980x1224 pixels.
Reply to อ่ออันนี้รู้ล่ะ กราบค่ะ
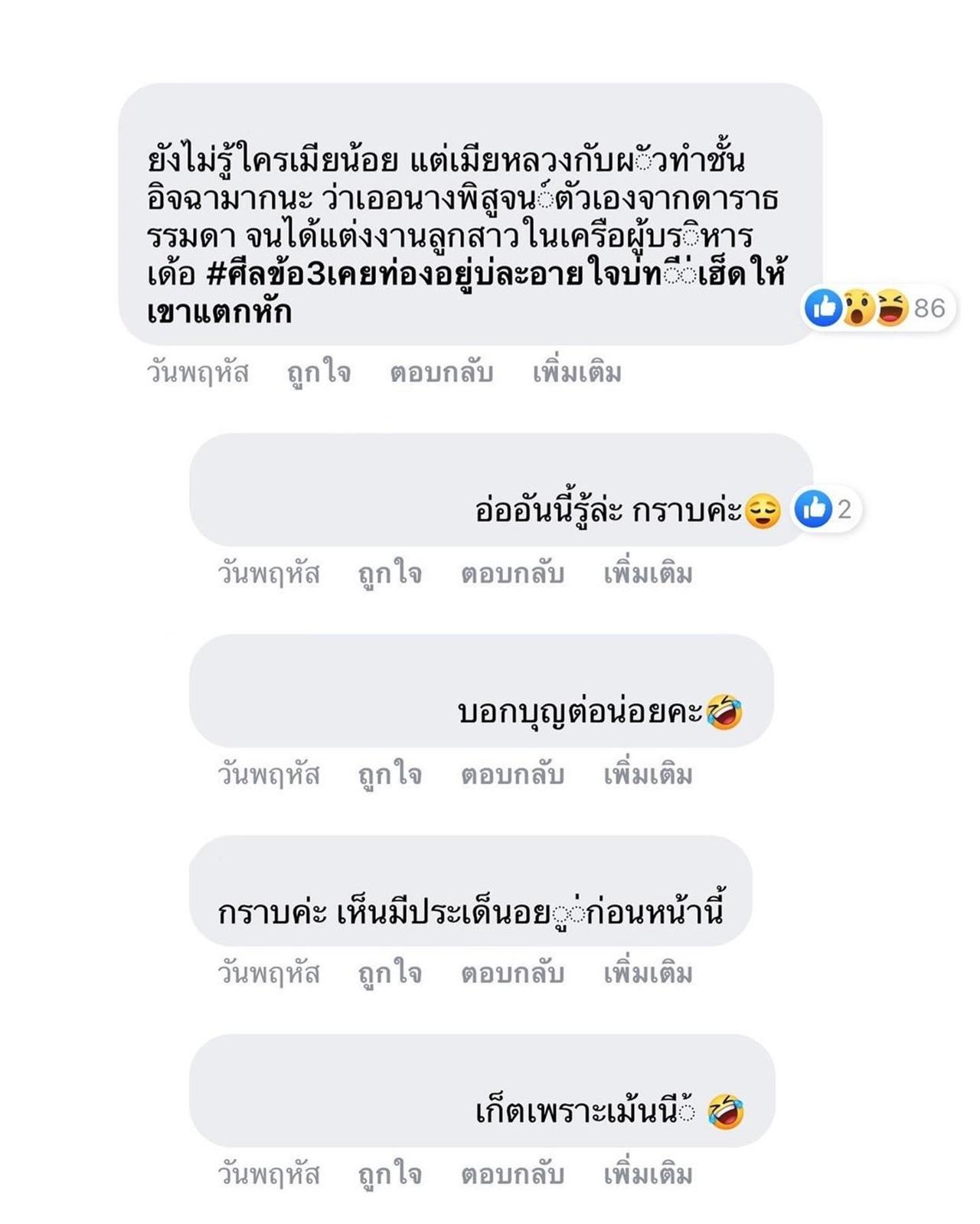click(512, 573)
